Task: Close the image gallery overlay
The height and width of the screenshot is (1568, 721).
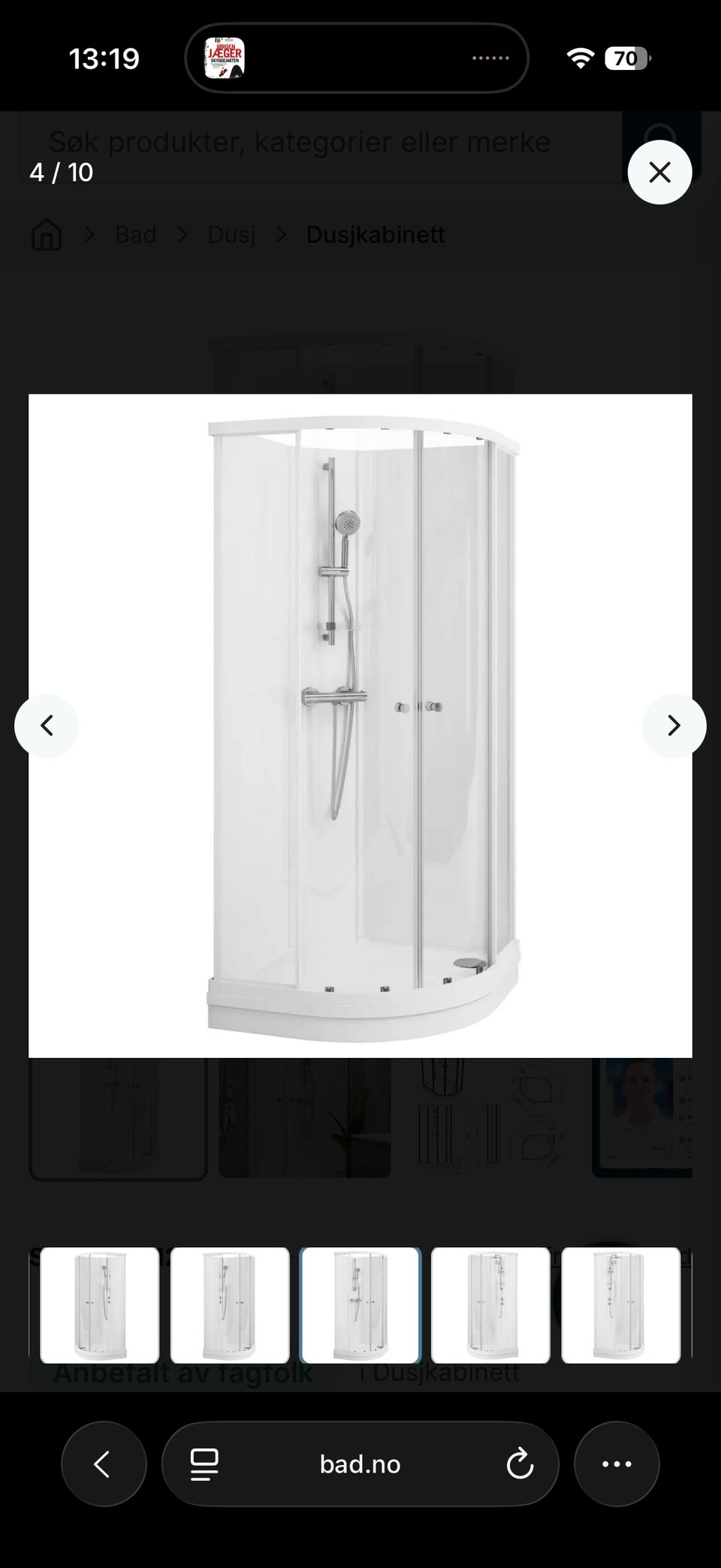Action: [x=659, y=172]
